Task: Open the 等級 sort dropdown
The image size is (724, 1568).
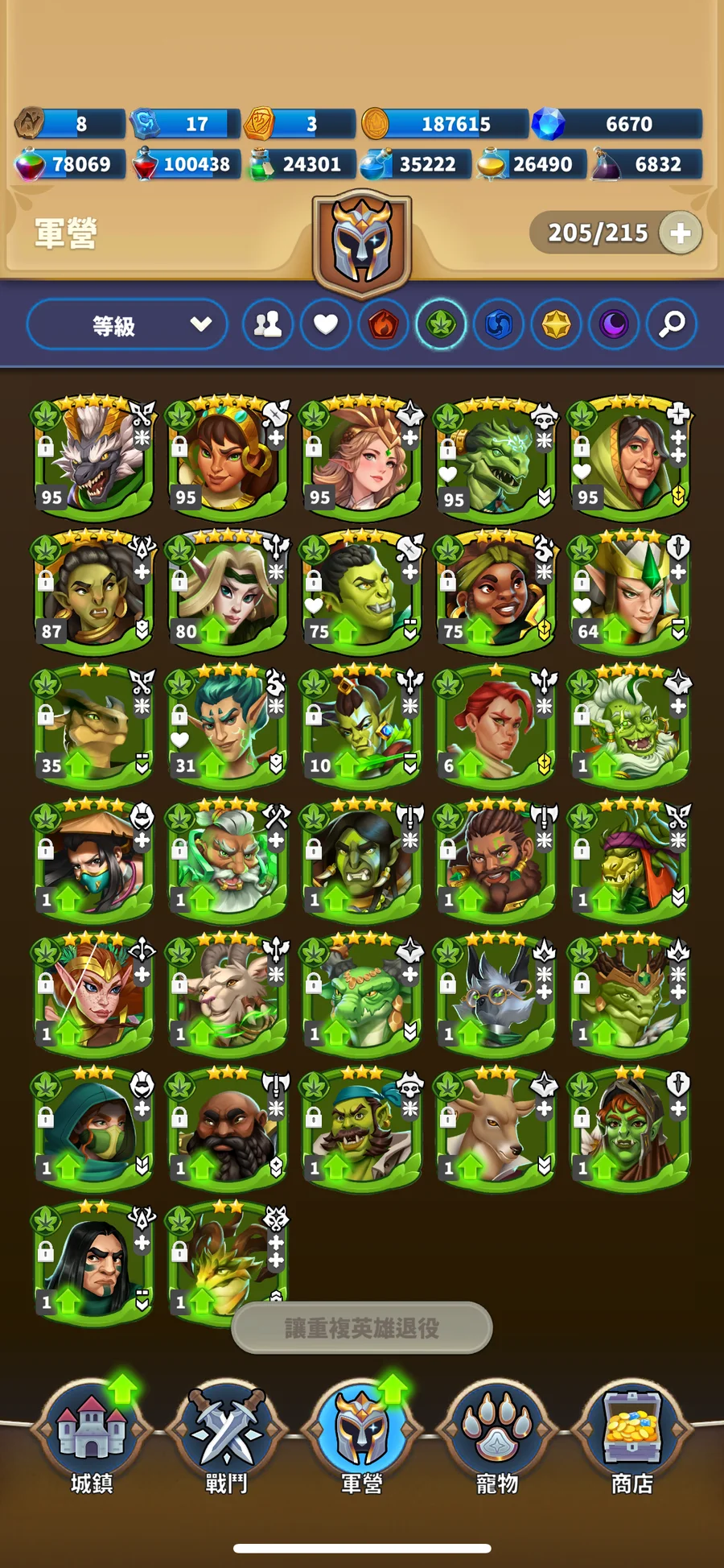Action: click(127, 325)
